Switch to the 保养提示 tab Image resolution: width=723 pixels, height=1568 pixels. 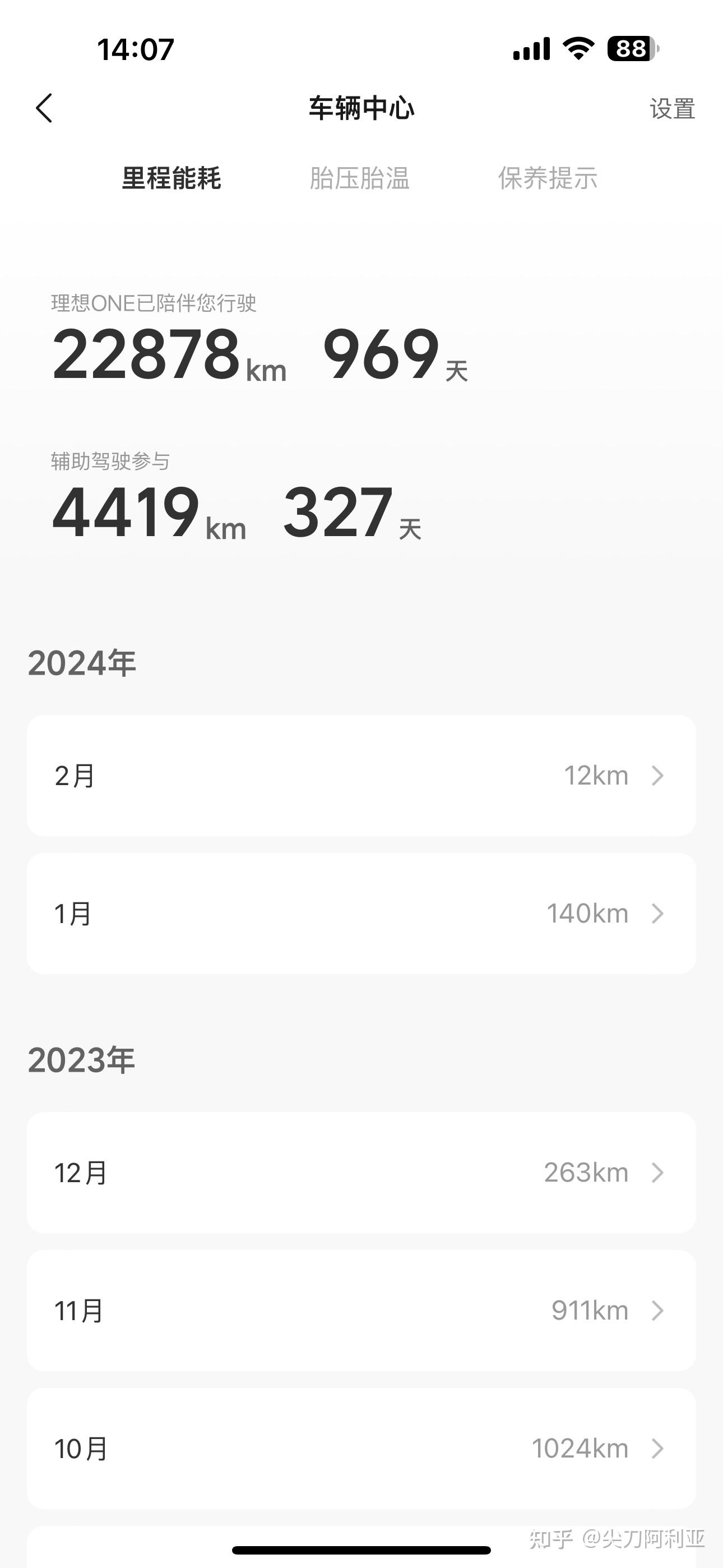548,178
